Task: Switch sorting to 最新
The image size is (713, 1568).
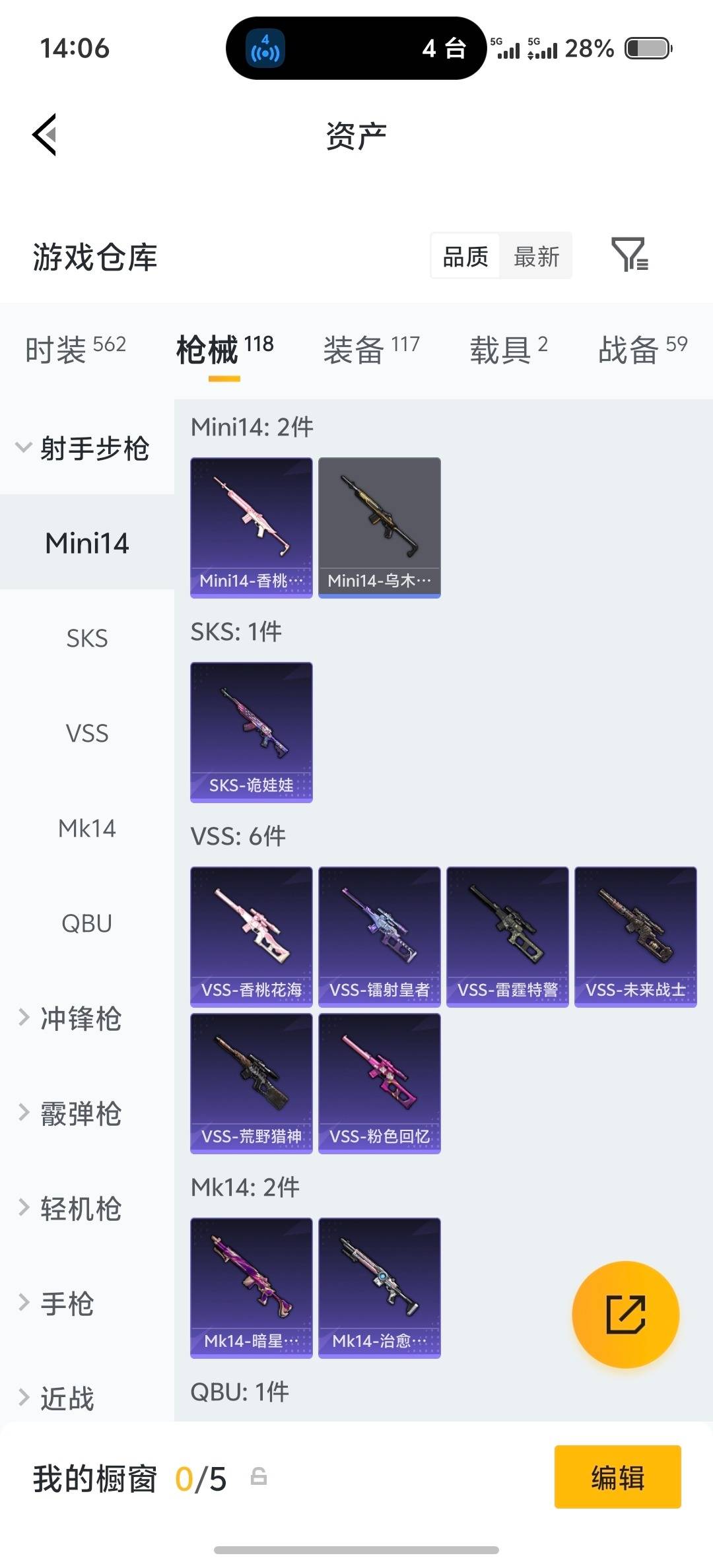Action: (x=536, y=256)
